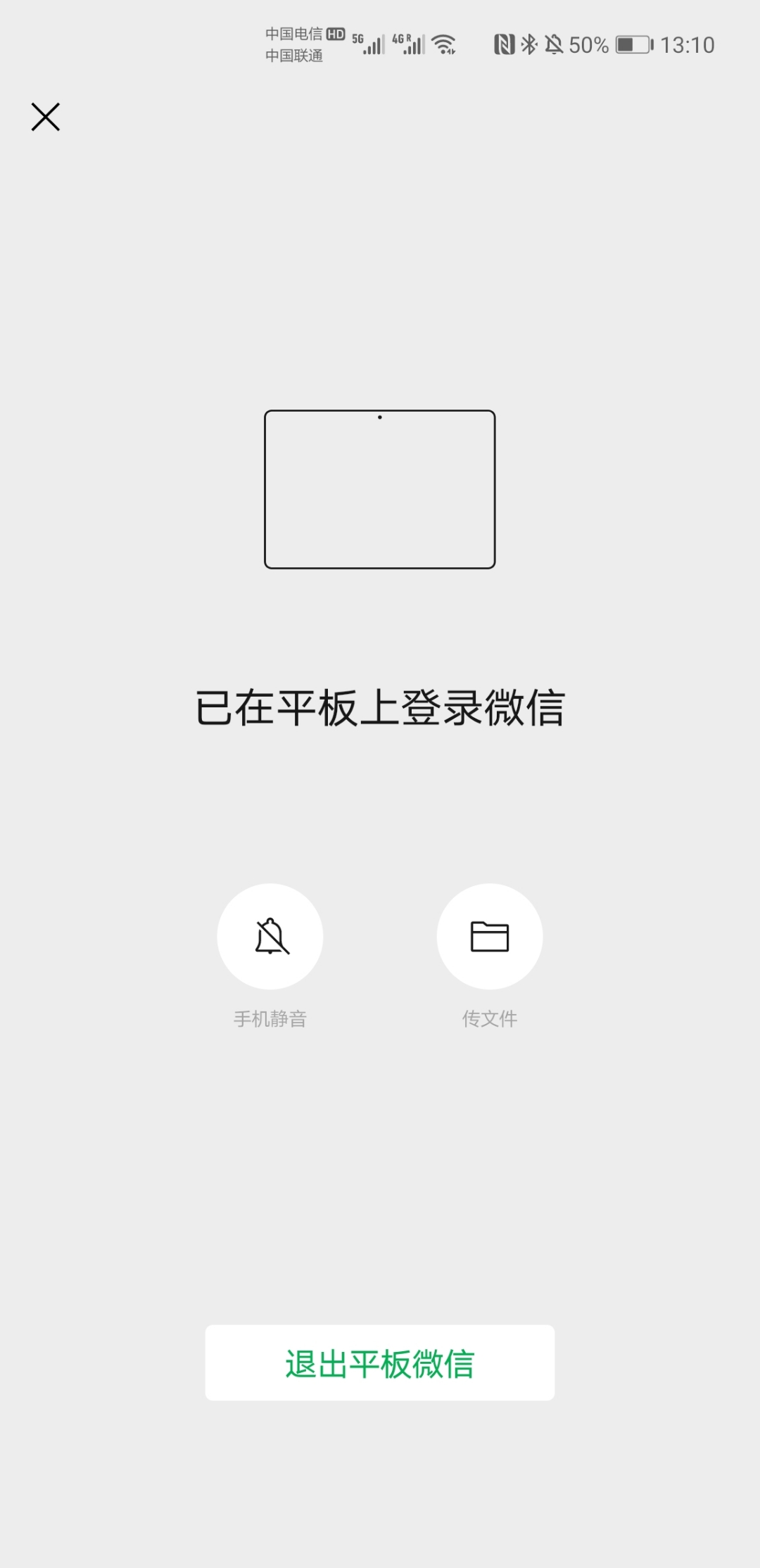760x1568 pixels.
Task: Tap the battery indicator for power details
Action: (631, 44)
